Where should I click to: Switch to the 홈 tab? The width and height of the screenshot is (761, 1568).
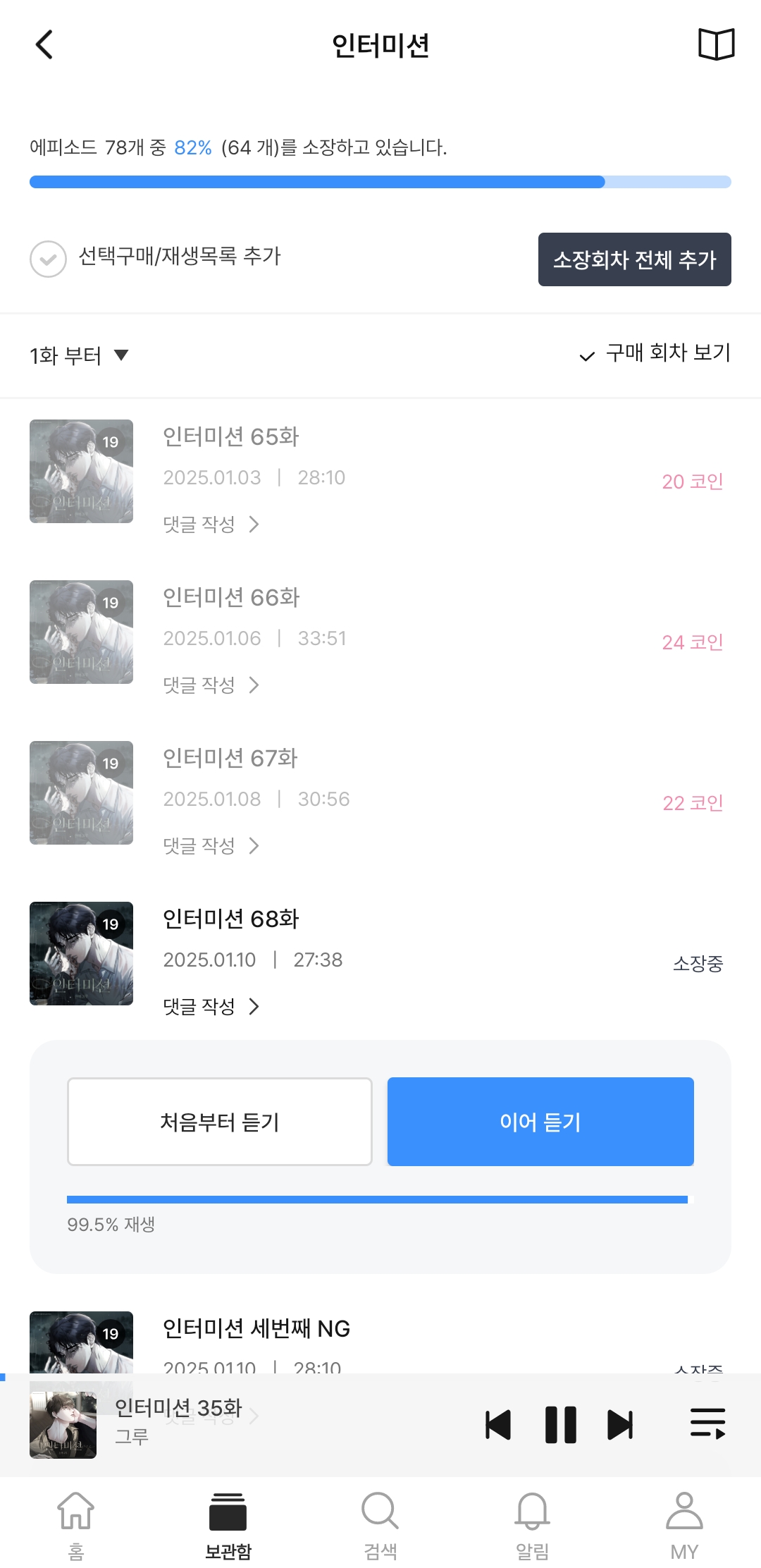[76, 1525]
